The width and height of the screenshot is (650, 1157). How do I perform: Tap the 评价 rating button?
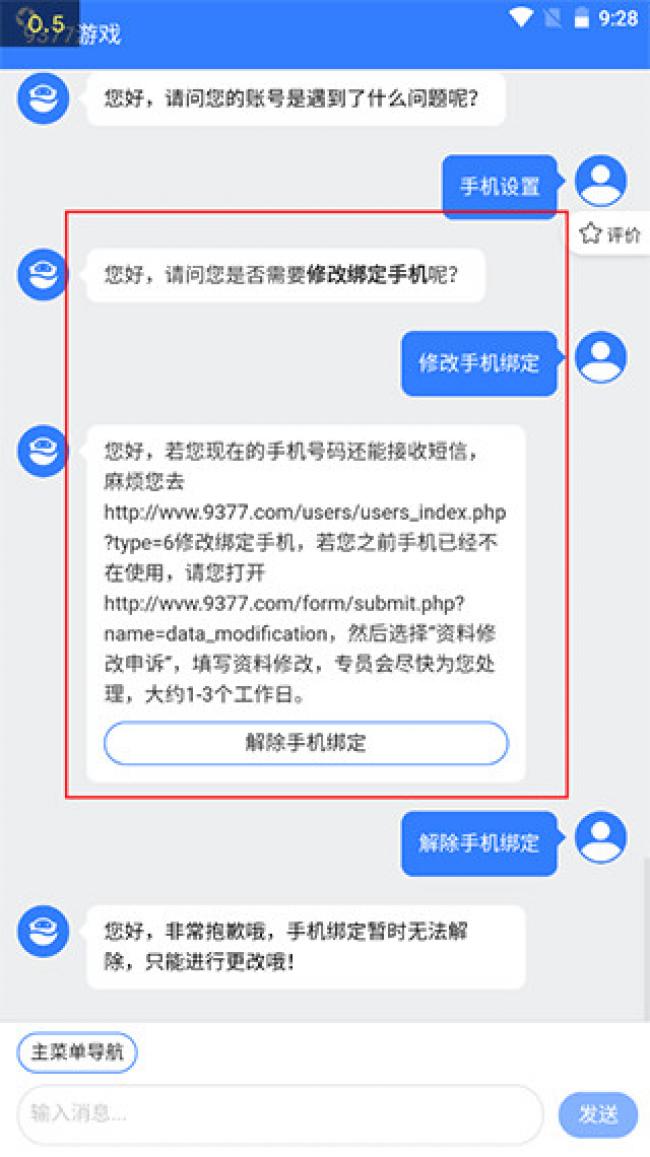[x=611, y=235]
